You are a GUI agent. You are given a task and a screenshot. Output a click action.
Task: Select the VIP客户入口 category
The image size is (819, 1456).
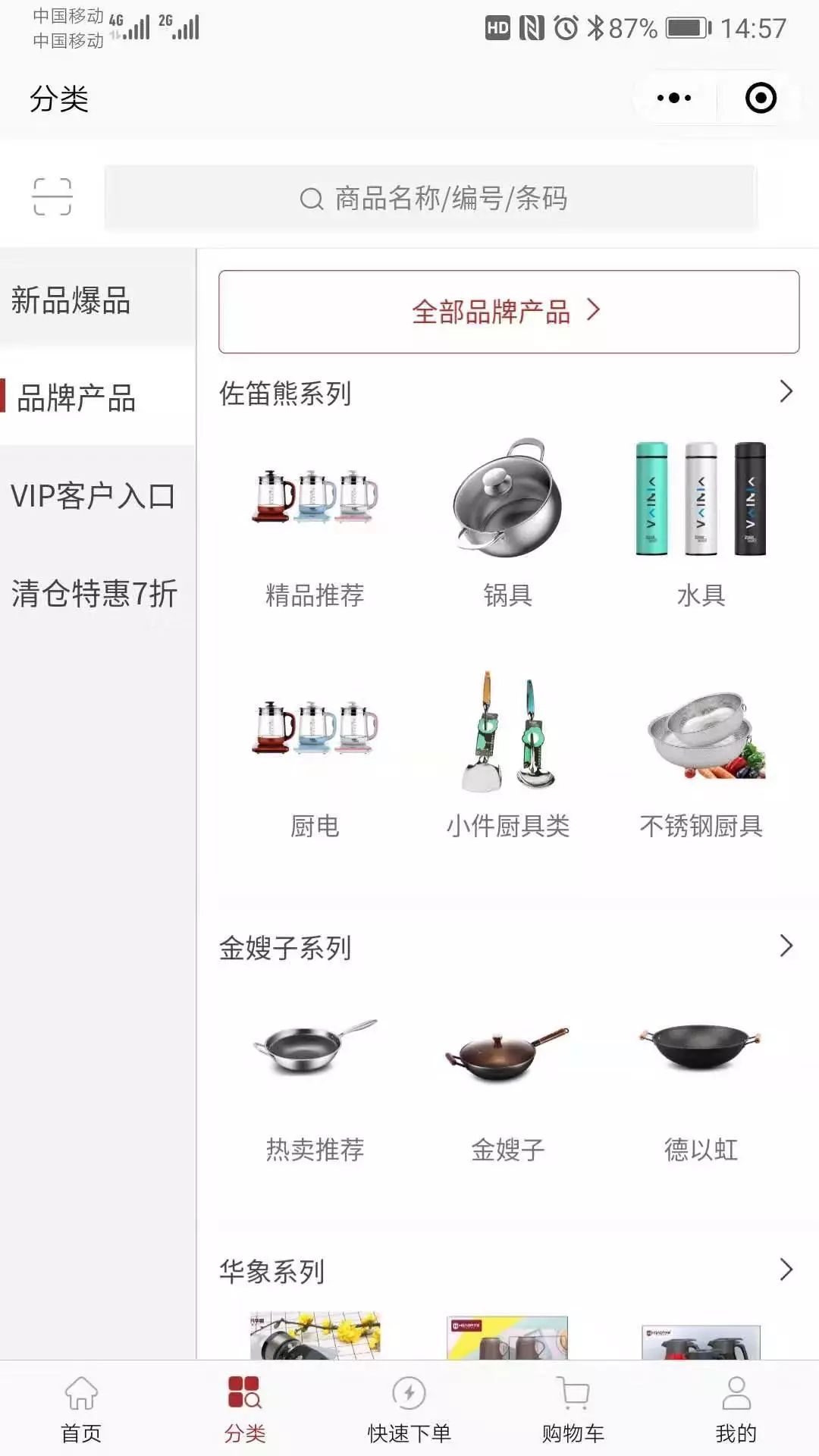(93, 497)
